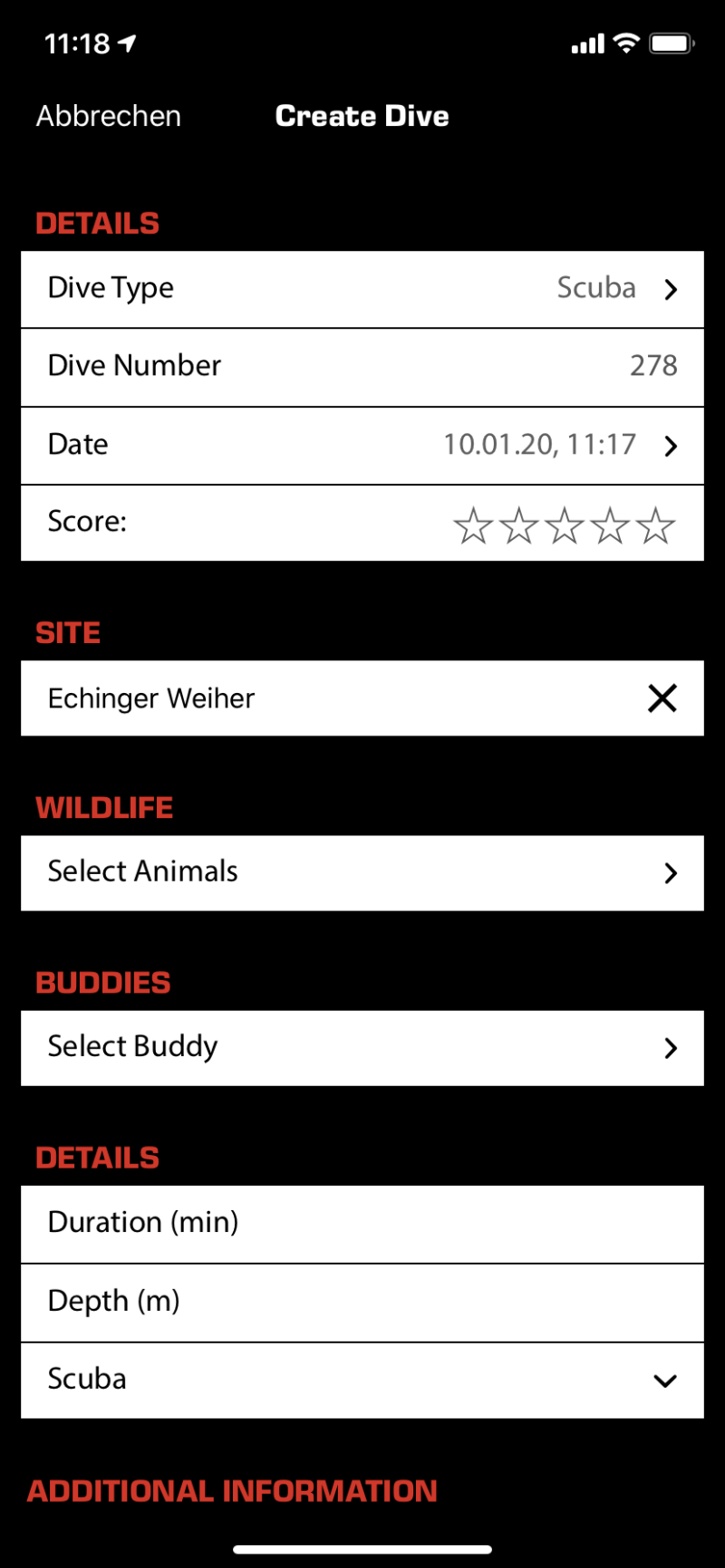Open the Select Buddy screen
Viewport: 725px width, 1568px height.
(362, 1047)
